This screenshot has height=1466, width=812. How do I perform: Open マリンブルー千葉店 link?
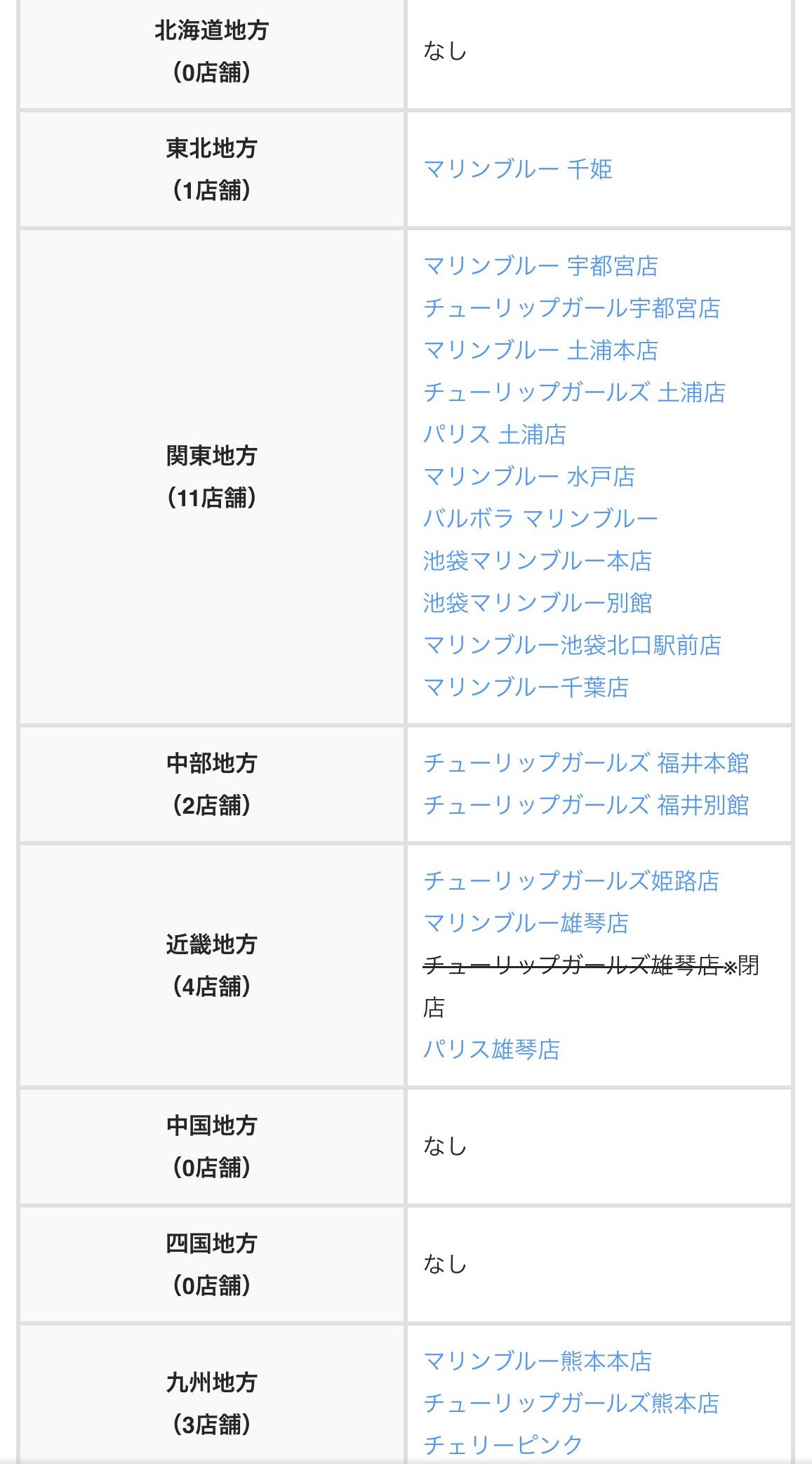click(526, 687)
